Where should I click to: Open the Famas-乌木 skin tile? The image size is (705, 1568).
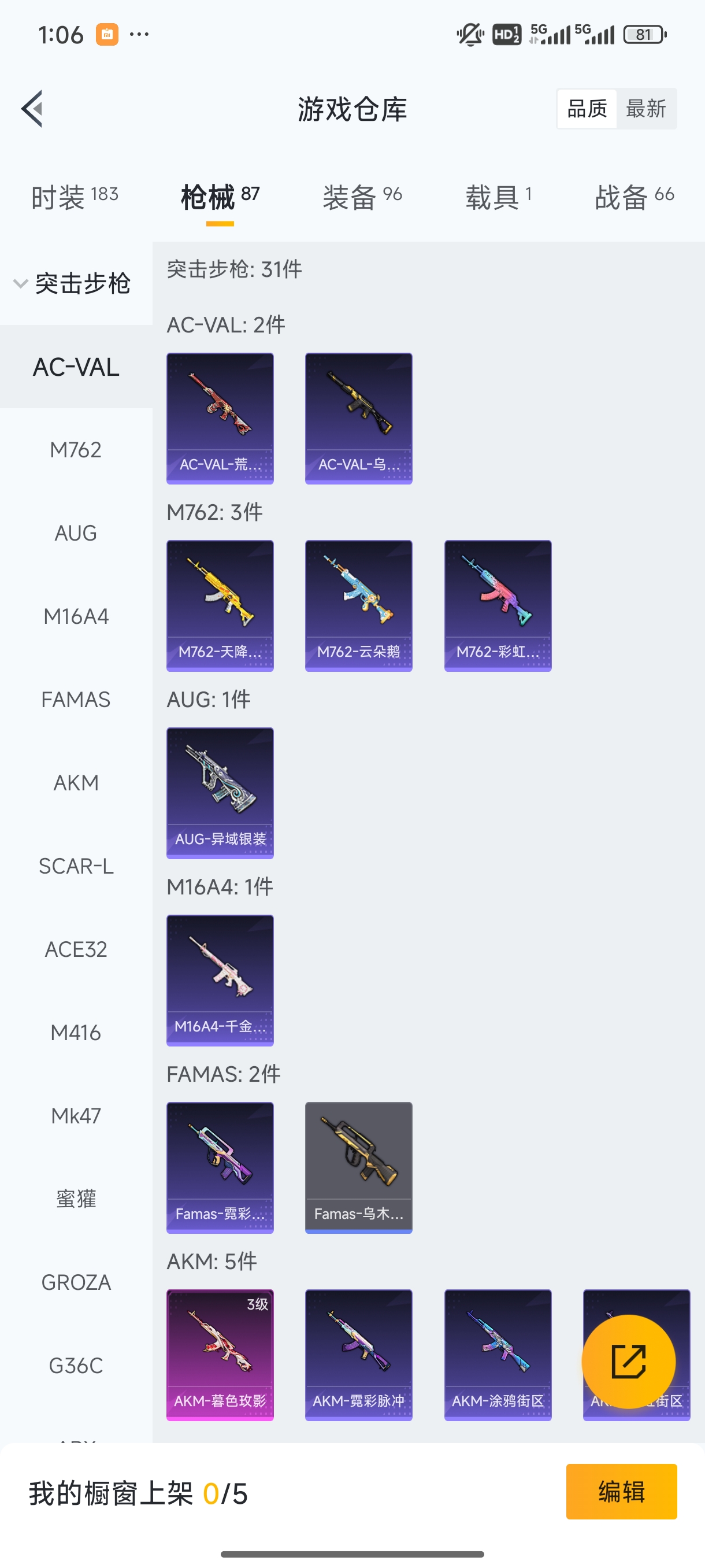pyautogui.click(x=358, y=1167)
